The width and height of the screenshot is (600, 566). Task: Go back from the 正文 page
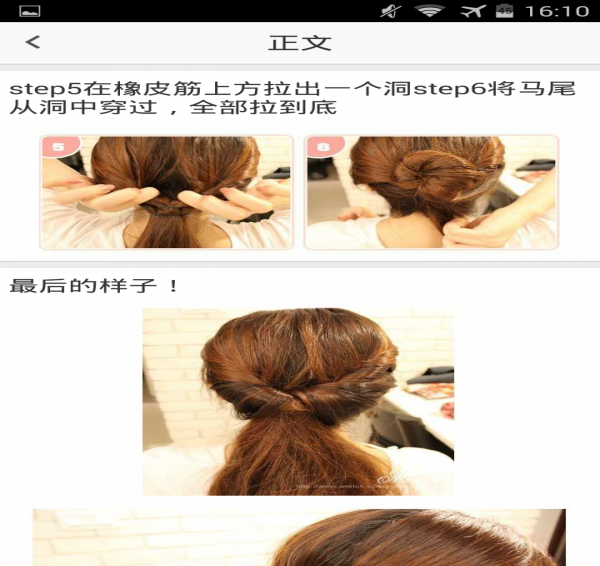(x=33, y=43)
